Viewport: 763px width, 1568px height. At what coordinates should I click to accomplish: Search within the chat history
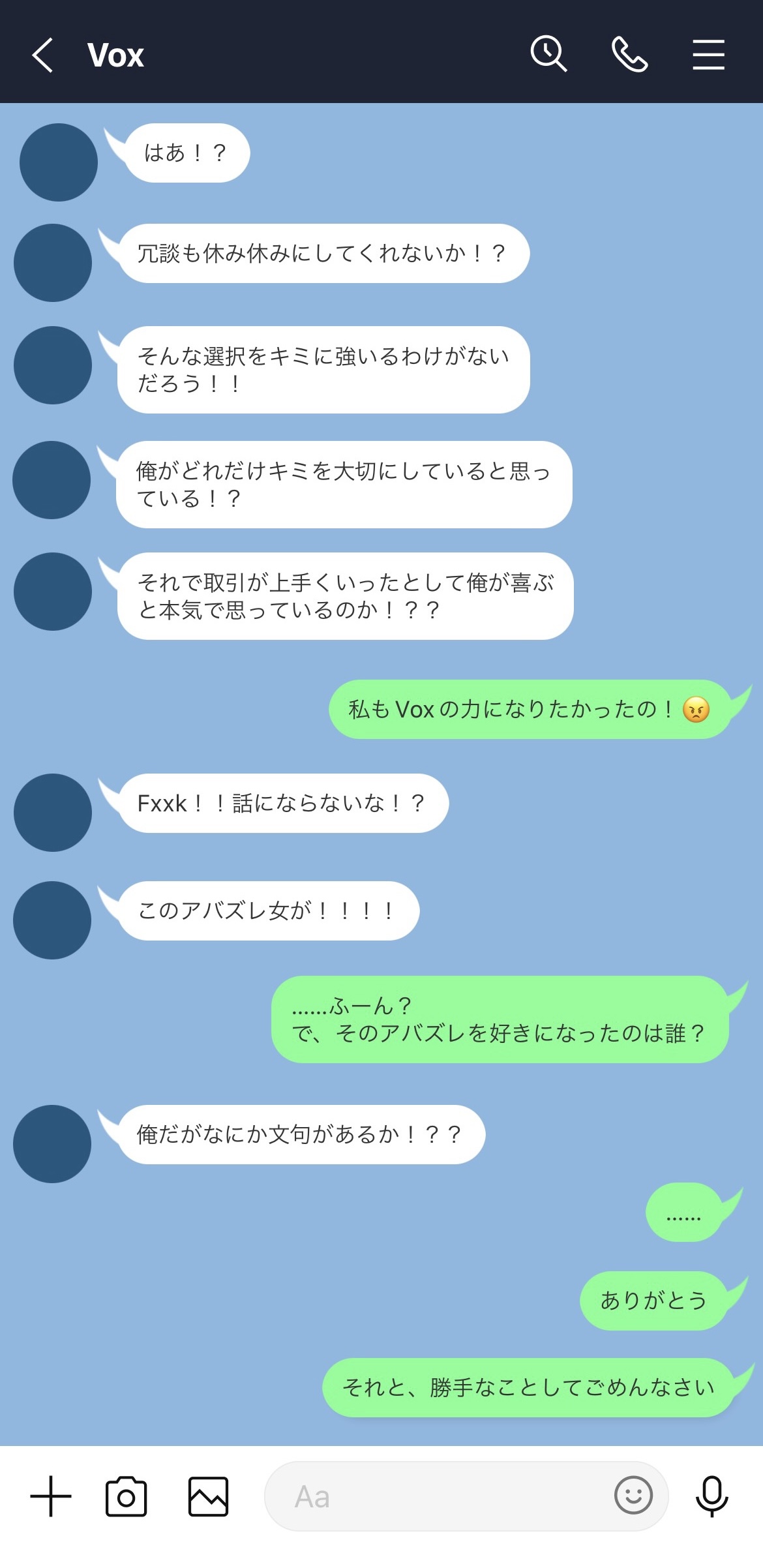tap(548, 54)
